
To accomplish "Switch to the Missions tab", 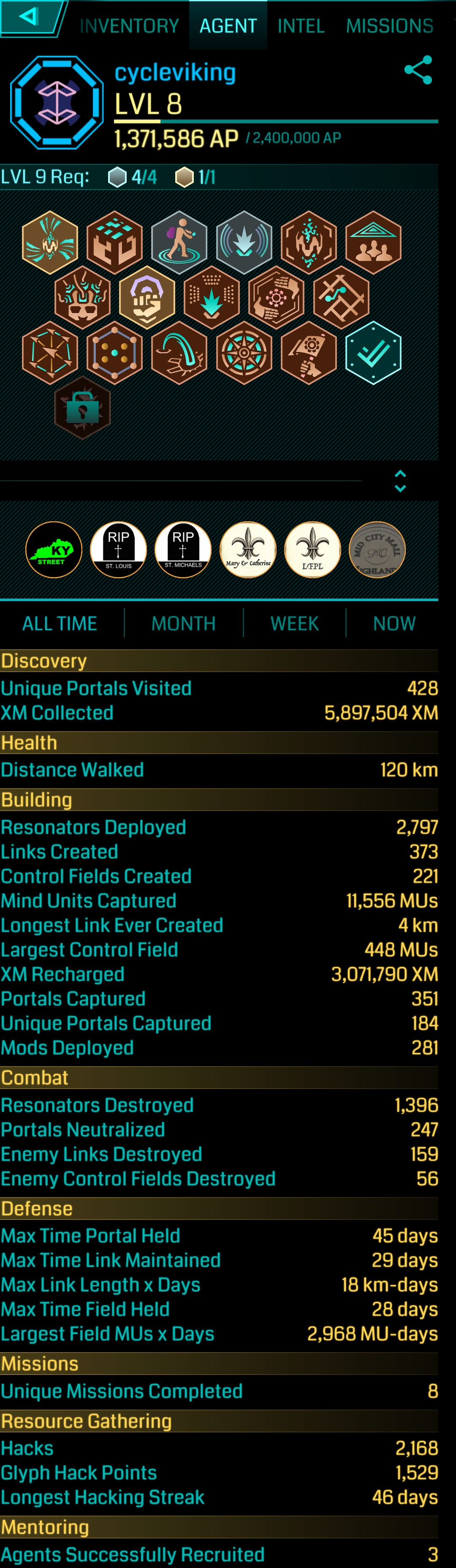I will (390, 26).
